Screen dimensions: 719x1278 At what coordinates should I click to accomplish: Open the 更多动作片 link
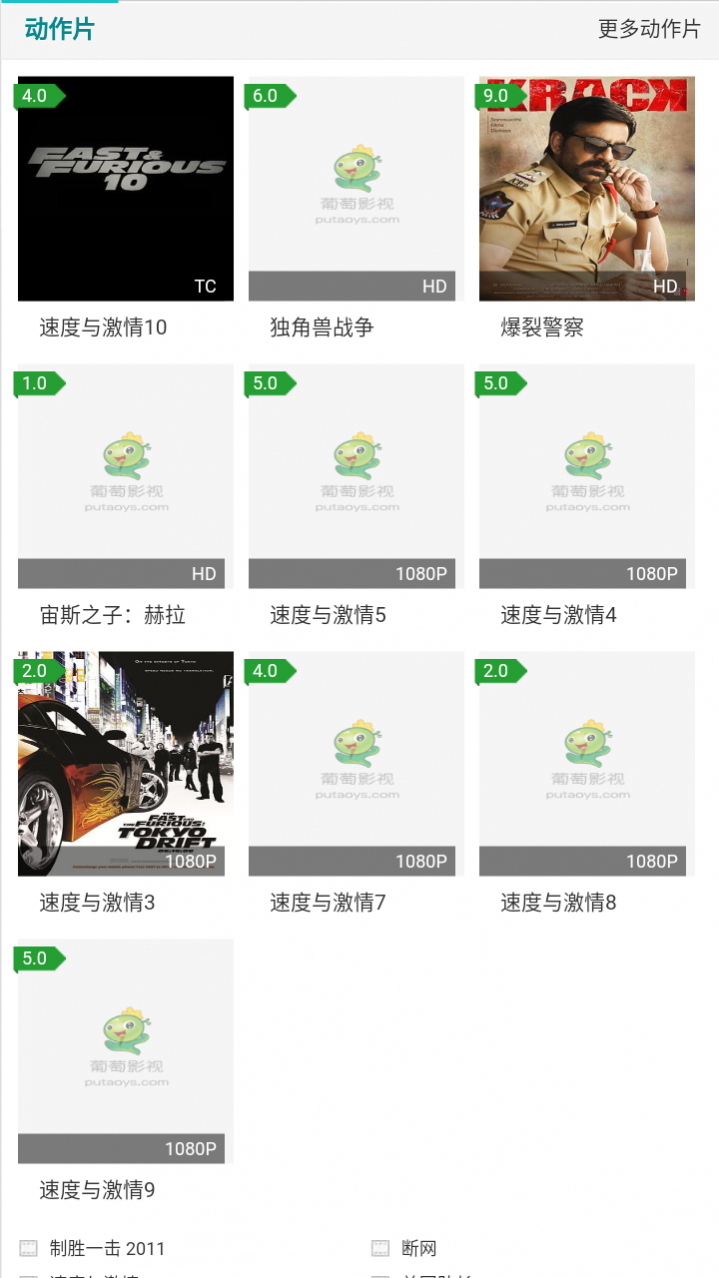(x=648, y=29)
